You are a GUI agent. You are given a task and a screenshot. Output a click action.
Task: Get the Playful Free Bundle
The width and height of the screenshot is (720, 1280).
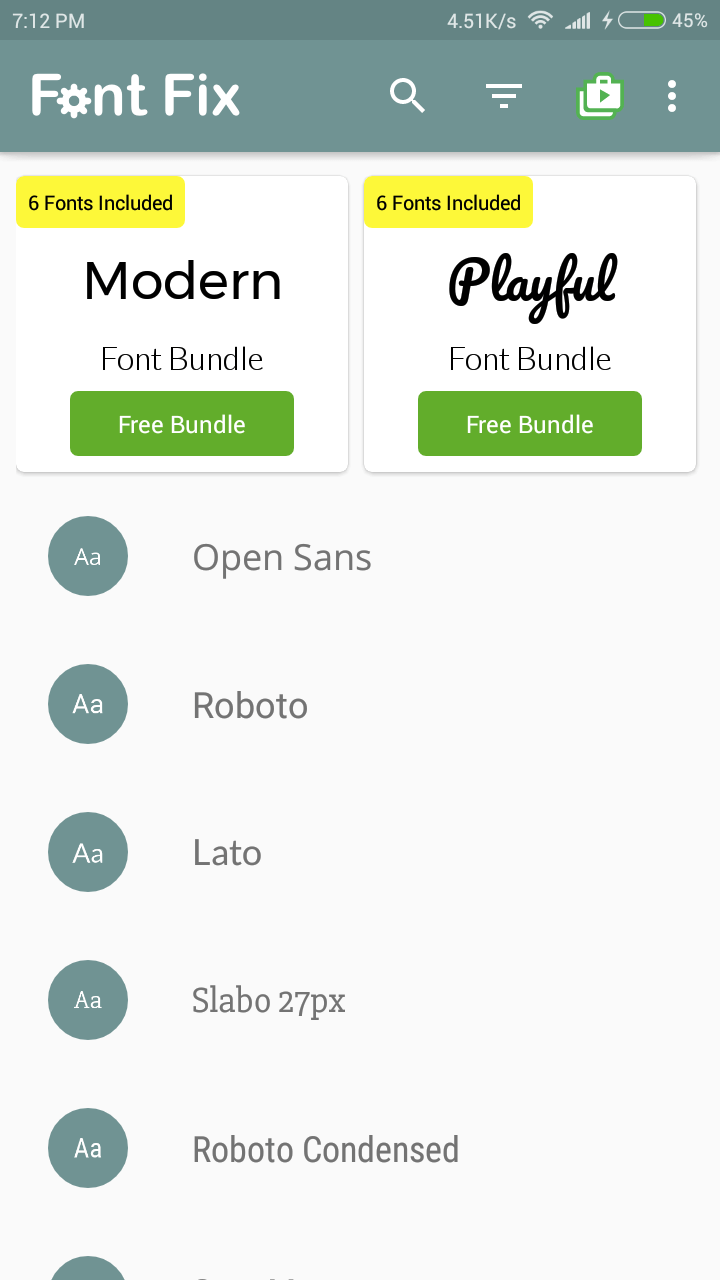pos(530,424)
